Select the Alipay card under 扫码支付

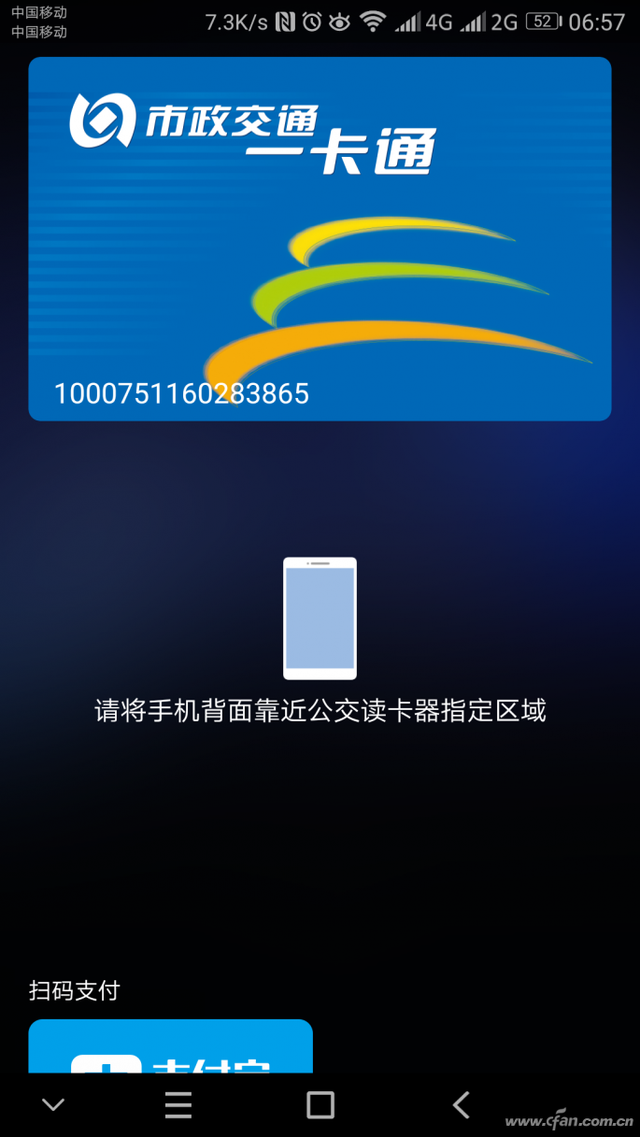pyautogui.click(x=170, y=1047)
